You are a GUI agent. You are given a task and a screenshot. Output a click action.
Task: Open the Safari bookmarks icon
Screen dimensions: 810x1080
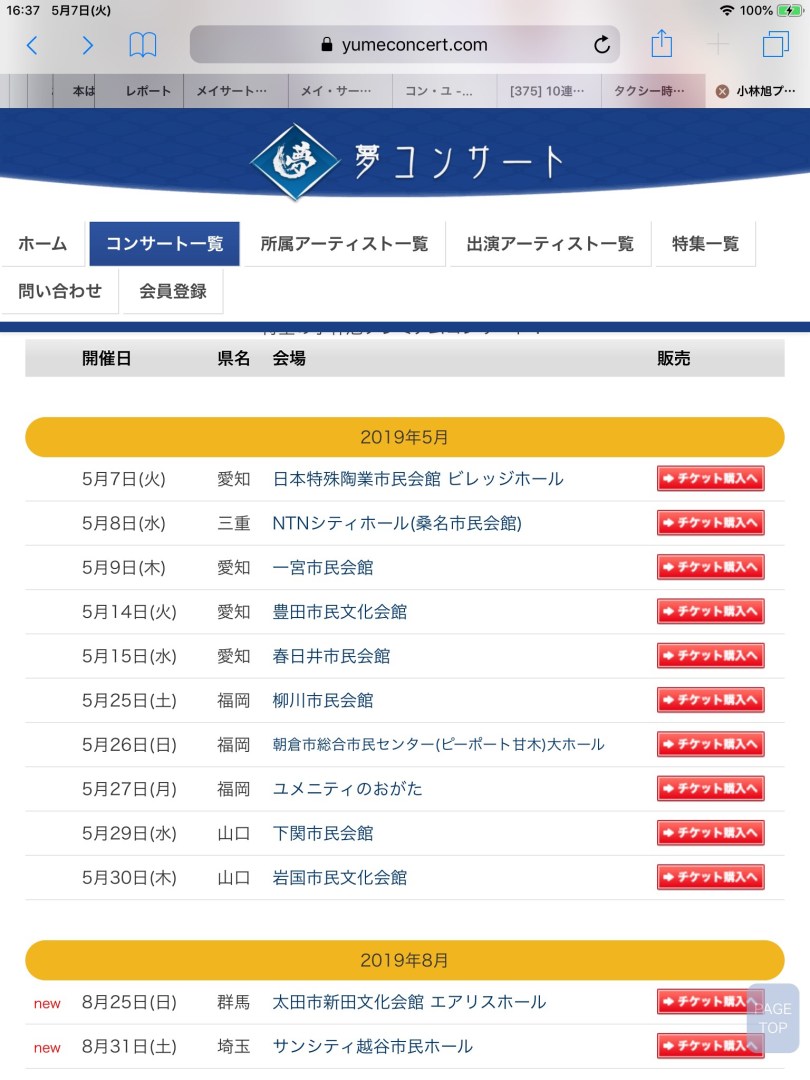[143, 45]
